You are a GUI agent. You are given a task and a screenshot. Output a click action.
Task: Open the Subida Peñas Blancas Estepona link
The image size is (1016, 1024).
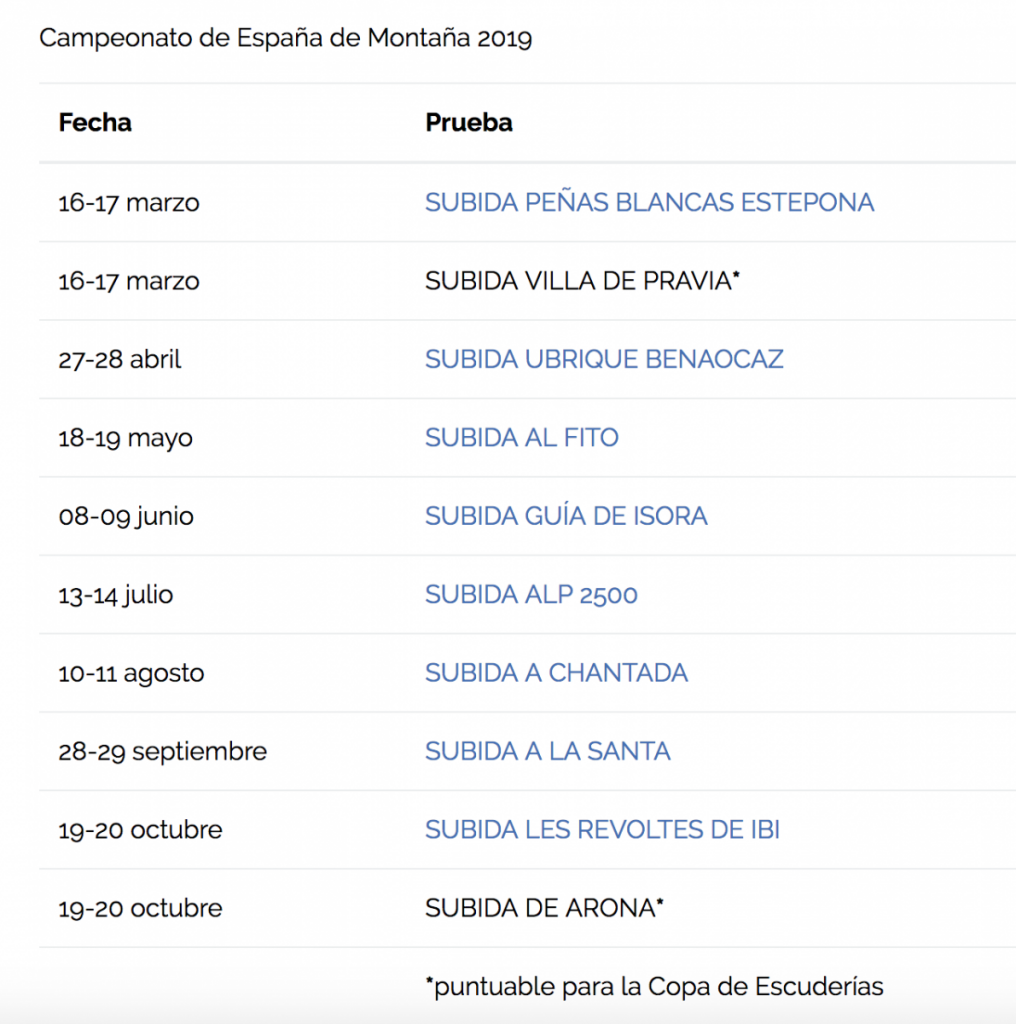pos(649,202)
